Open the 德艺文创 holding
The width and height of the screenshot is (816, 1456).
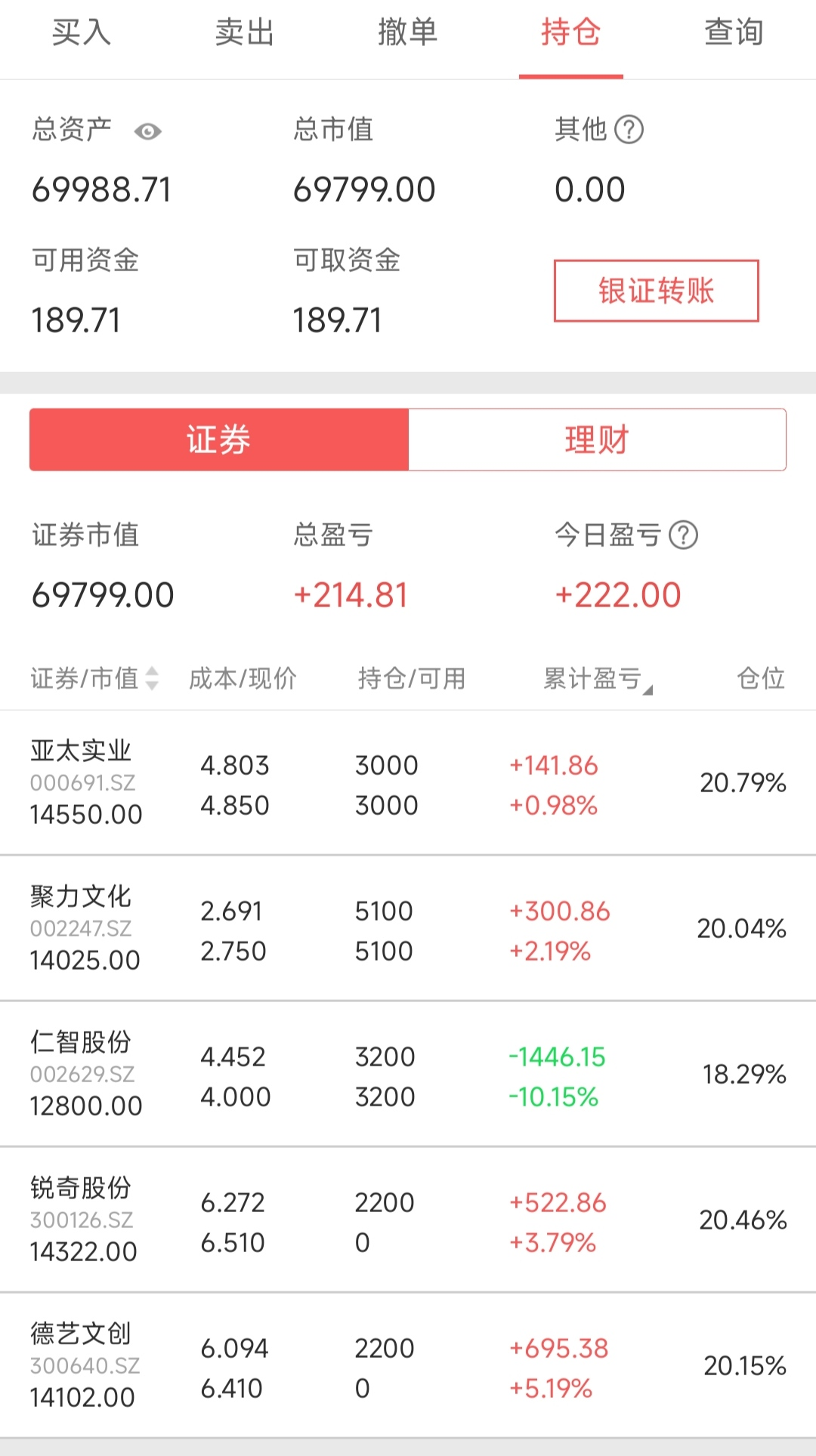(408, 1366)
